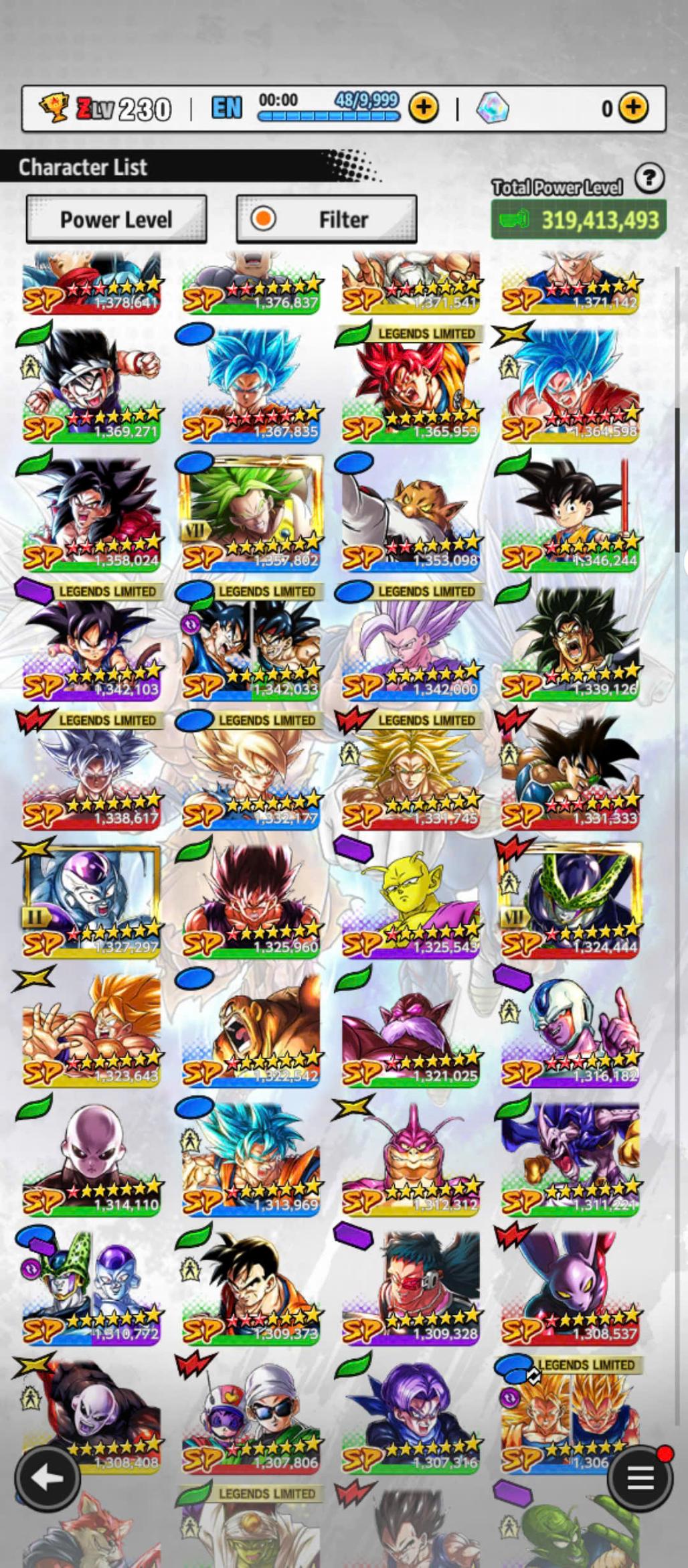The image size is (688, 1568).
Task: Open the Power Level sort button
Action: (116, 219)
